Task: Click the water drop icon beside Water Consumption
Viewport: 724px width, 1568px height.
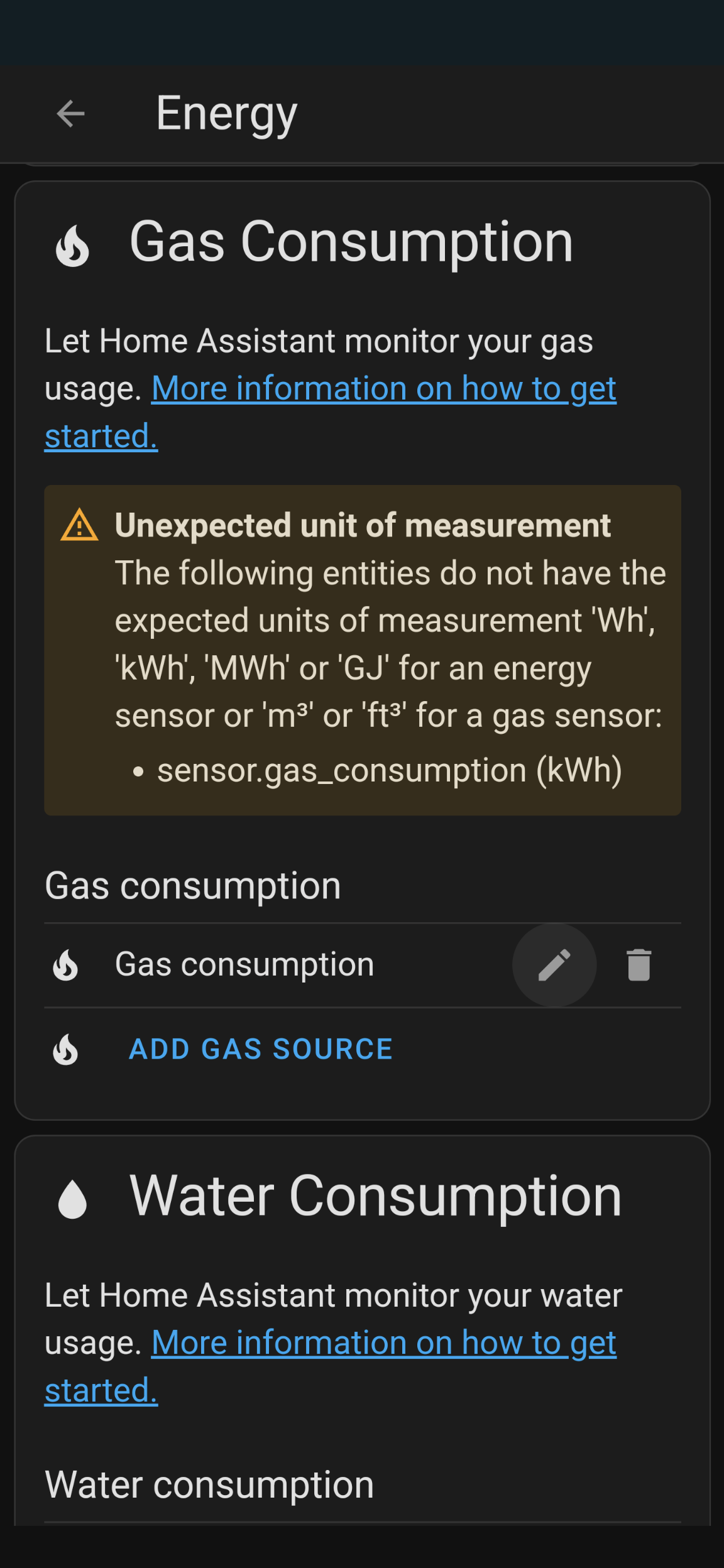Action: [x=74, y=1197]
